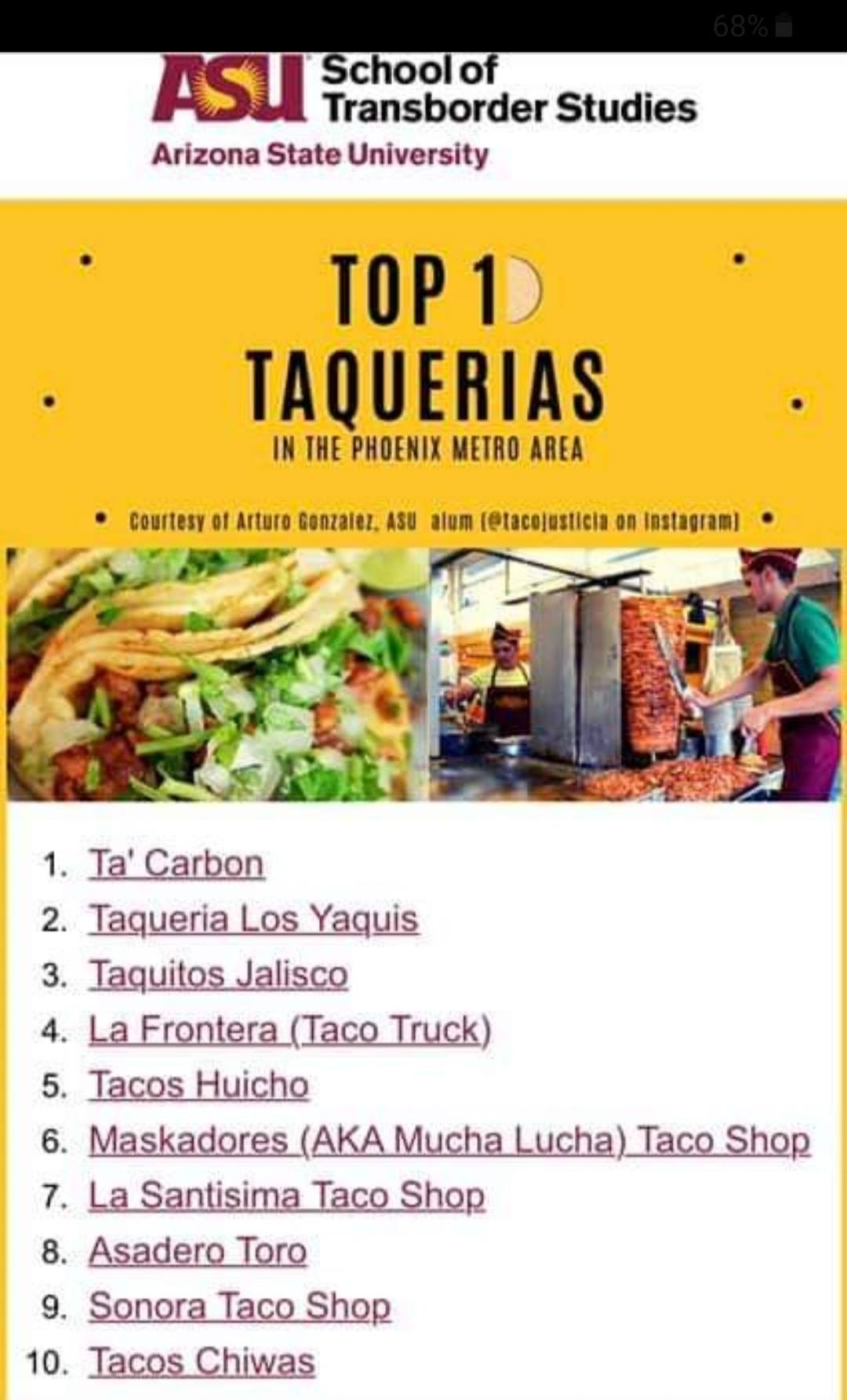Open the Asadero Toro link
Image resolution: width=847 pixels, height=1400 pixels.
[198, 1251]
